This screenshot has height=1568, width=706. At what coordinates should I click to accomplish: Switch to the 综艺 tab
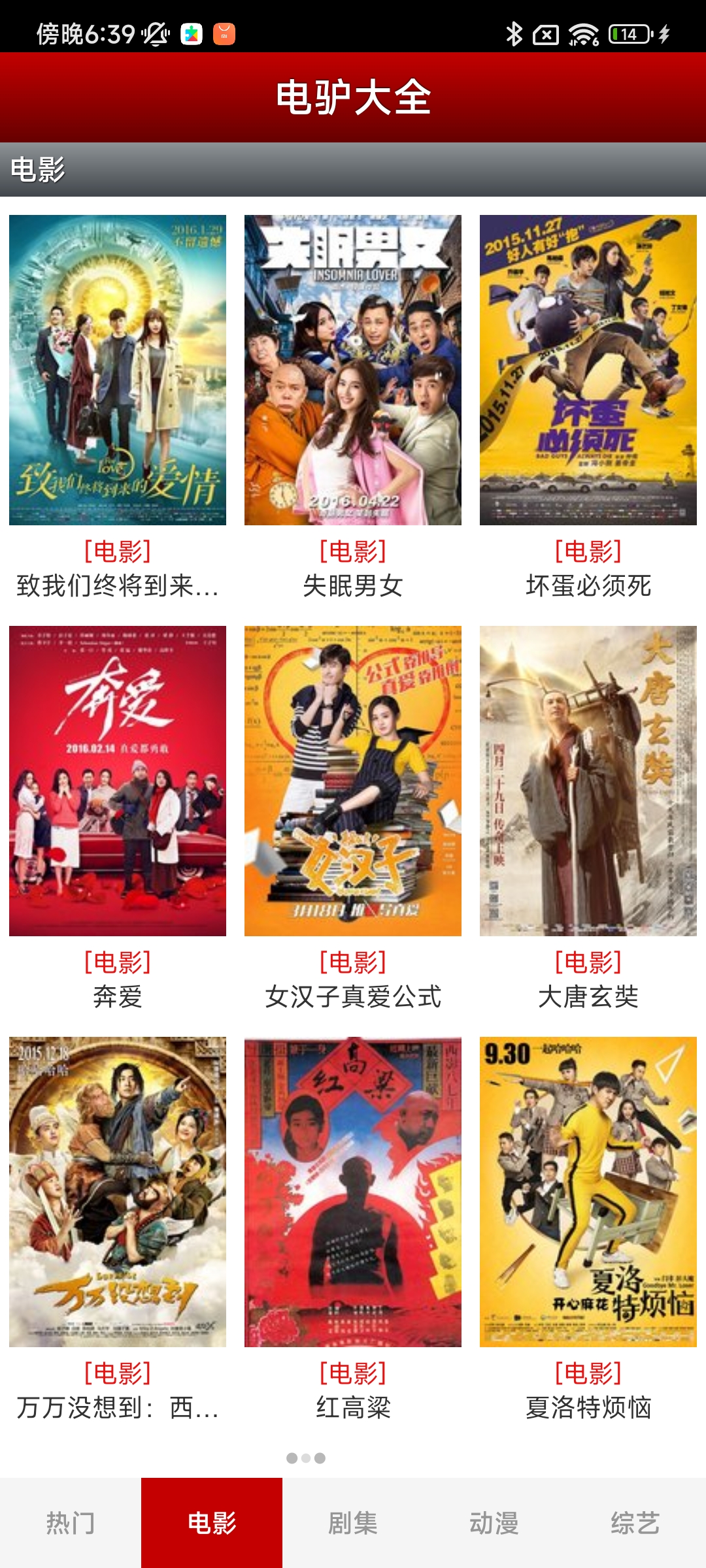635,1523
